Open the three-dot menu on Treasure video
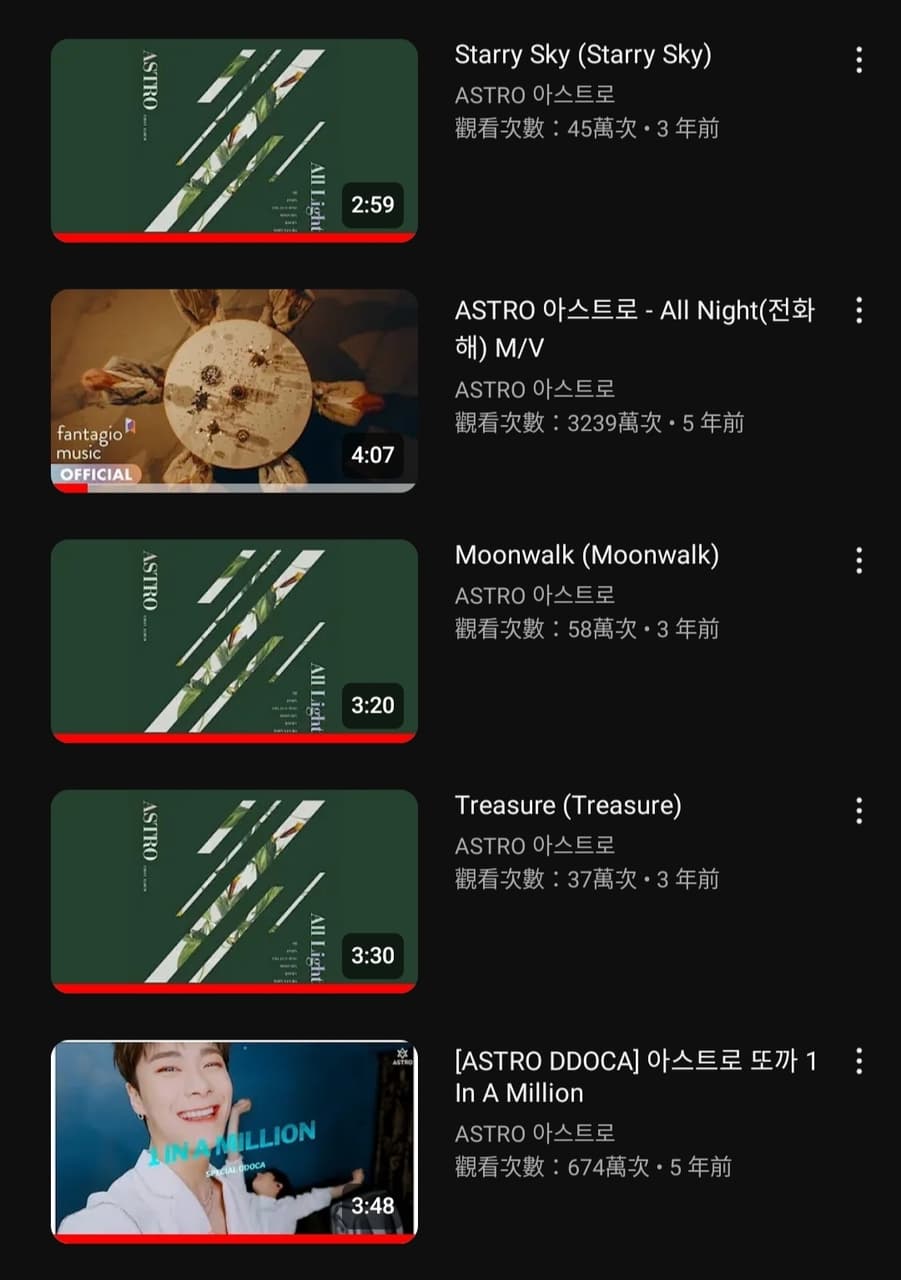 coord(858,811)
